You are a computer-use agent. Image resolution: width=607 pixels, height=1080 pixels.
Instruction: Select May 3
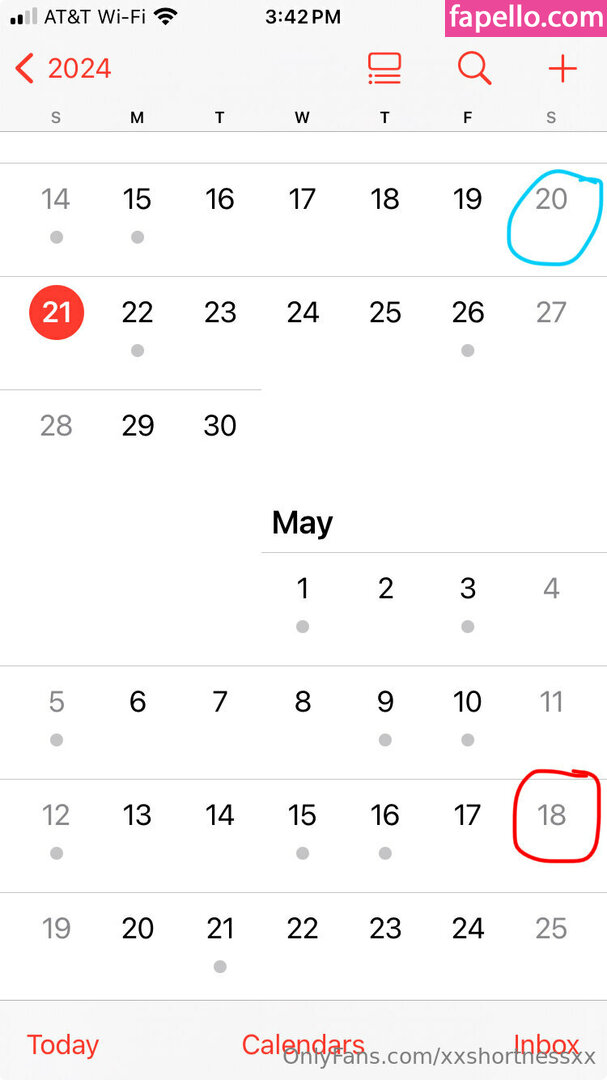point(468,590)
